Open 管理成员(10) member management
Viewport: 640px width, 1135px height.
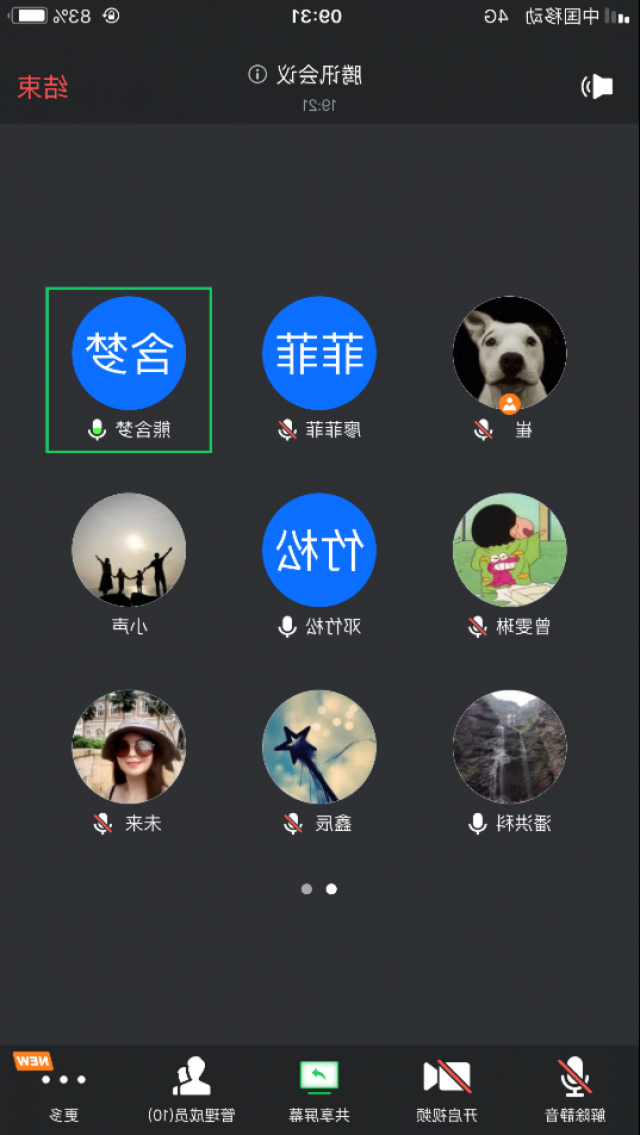tap(191, 1090)
